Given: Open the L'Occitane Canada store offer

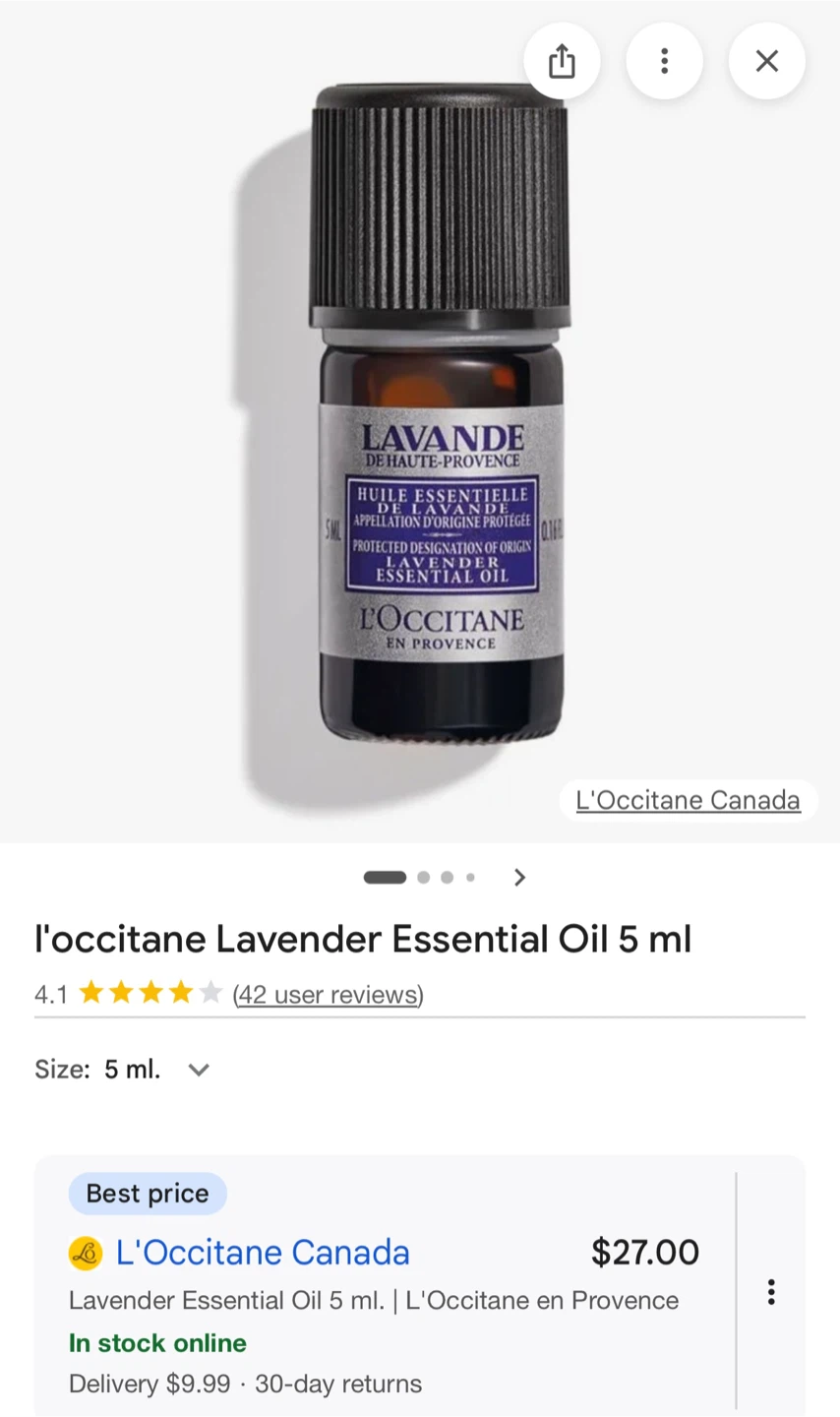Looking at the screenshot, I should (x=263, y=1253).
